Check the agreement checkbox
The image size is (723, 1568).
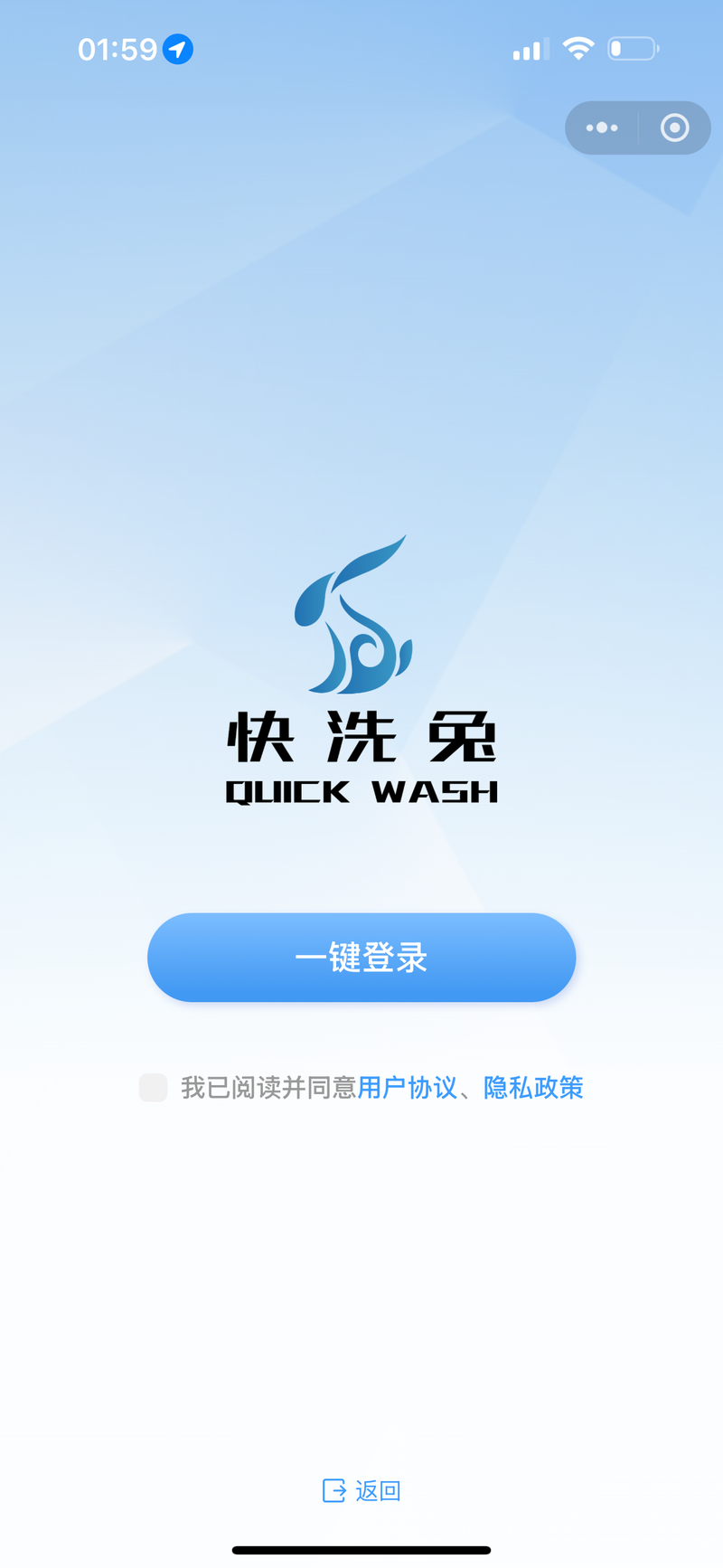point(154,1087)
